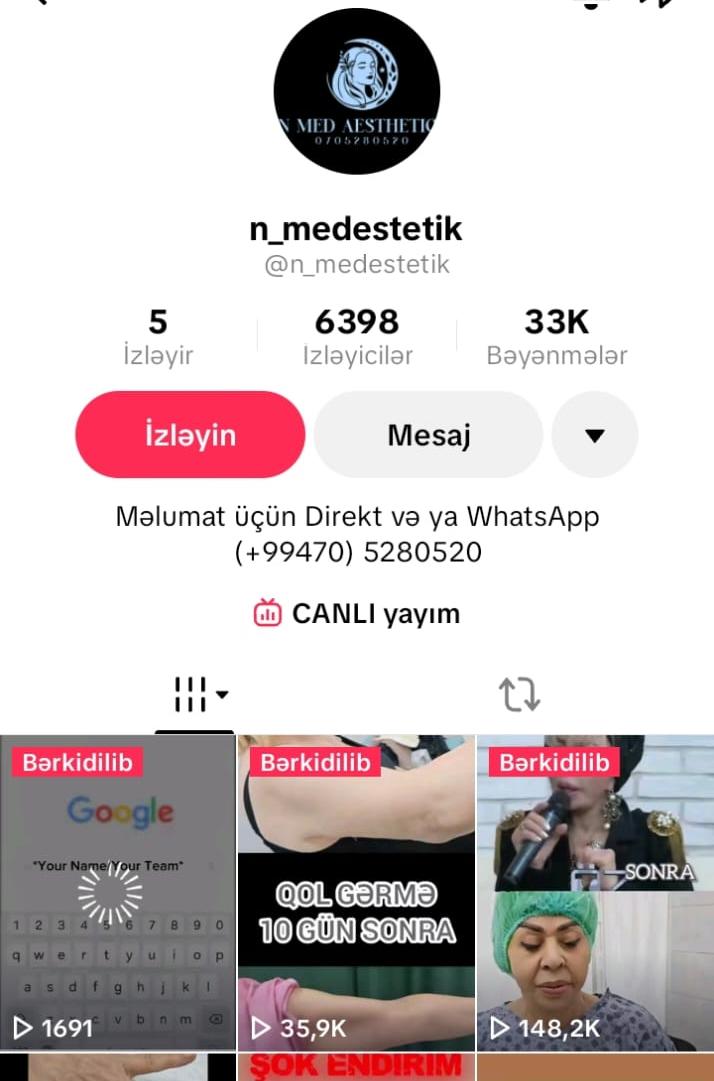
Task: View the 5 İzləyir following list
Action: [158, 337]
